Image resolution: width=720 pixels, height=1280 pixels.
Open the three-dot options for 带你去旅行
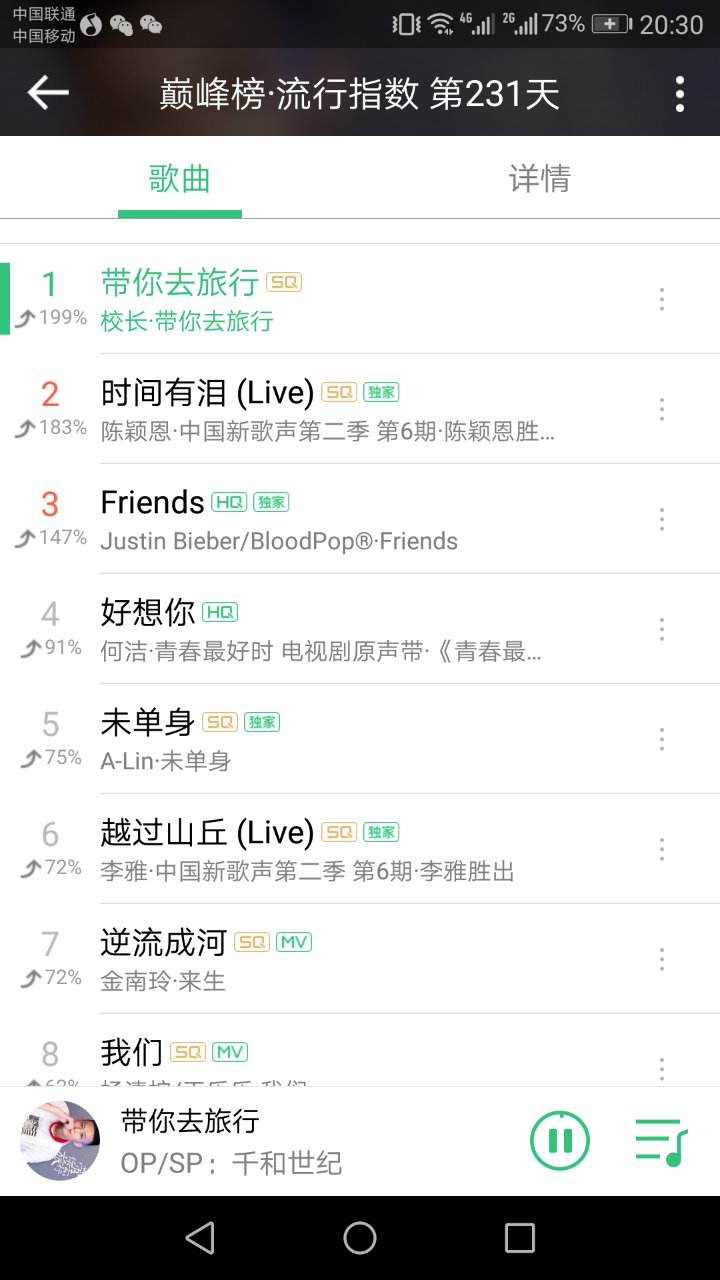click(661, 299)
